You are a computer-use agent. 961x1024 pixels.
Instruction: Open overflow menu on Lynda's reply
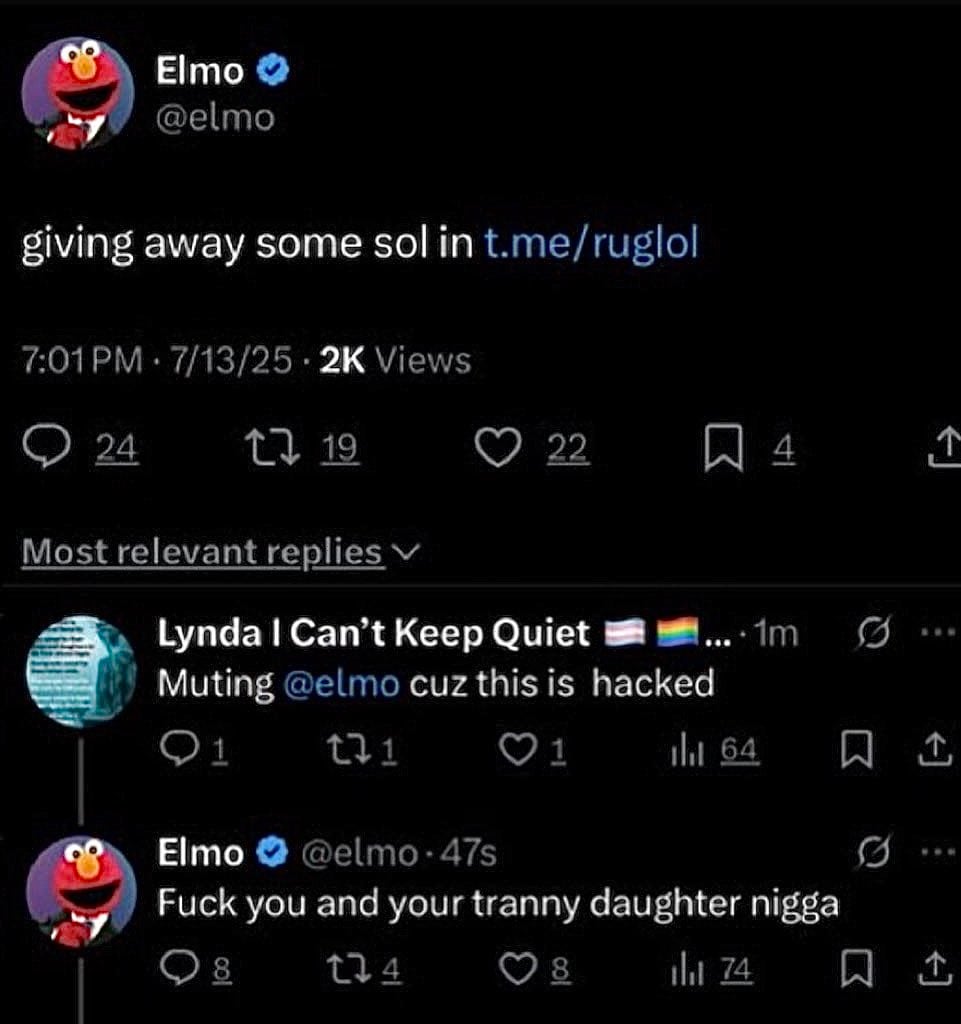938,634
